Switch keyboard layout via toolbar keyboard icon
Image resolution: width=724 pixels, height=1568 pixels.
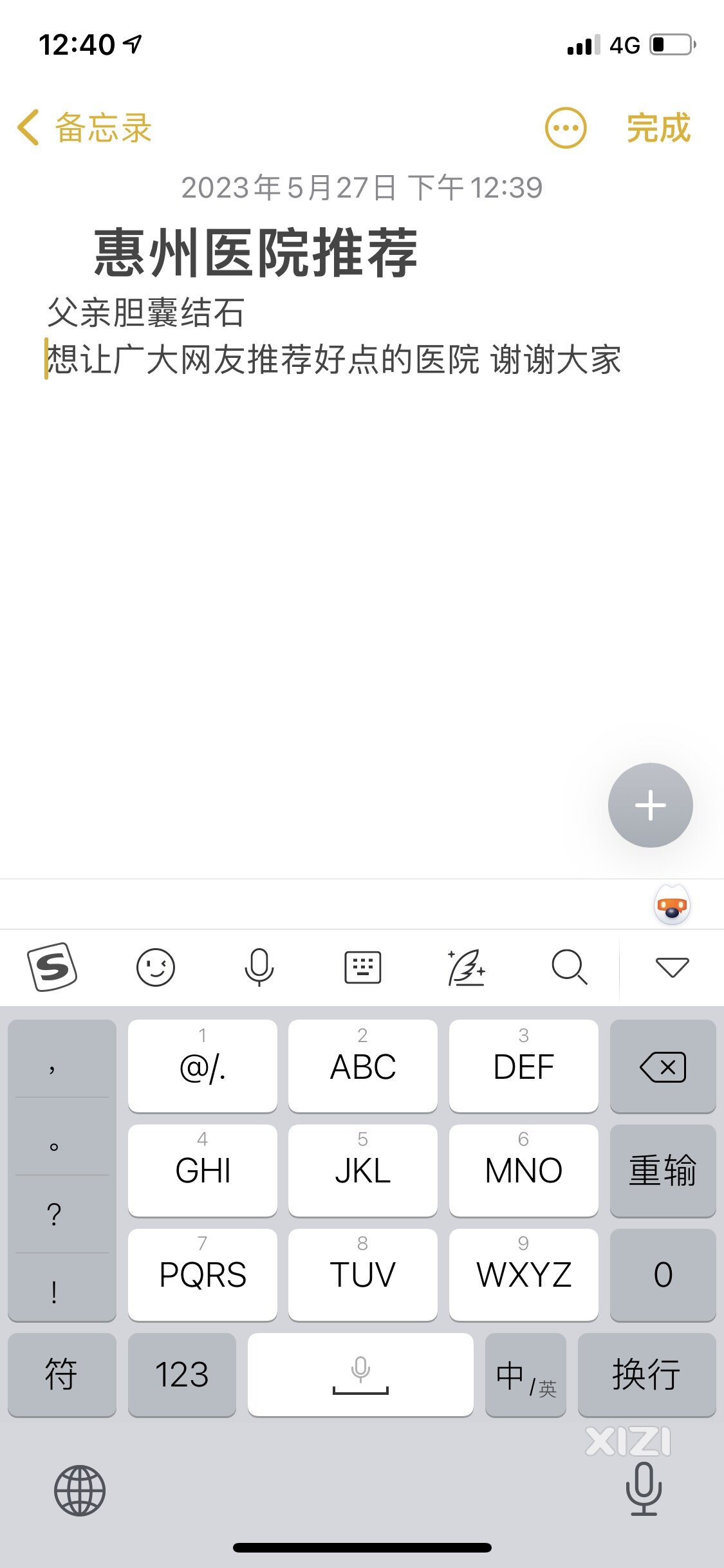click(x=363, y=967)
